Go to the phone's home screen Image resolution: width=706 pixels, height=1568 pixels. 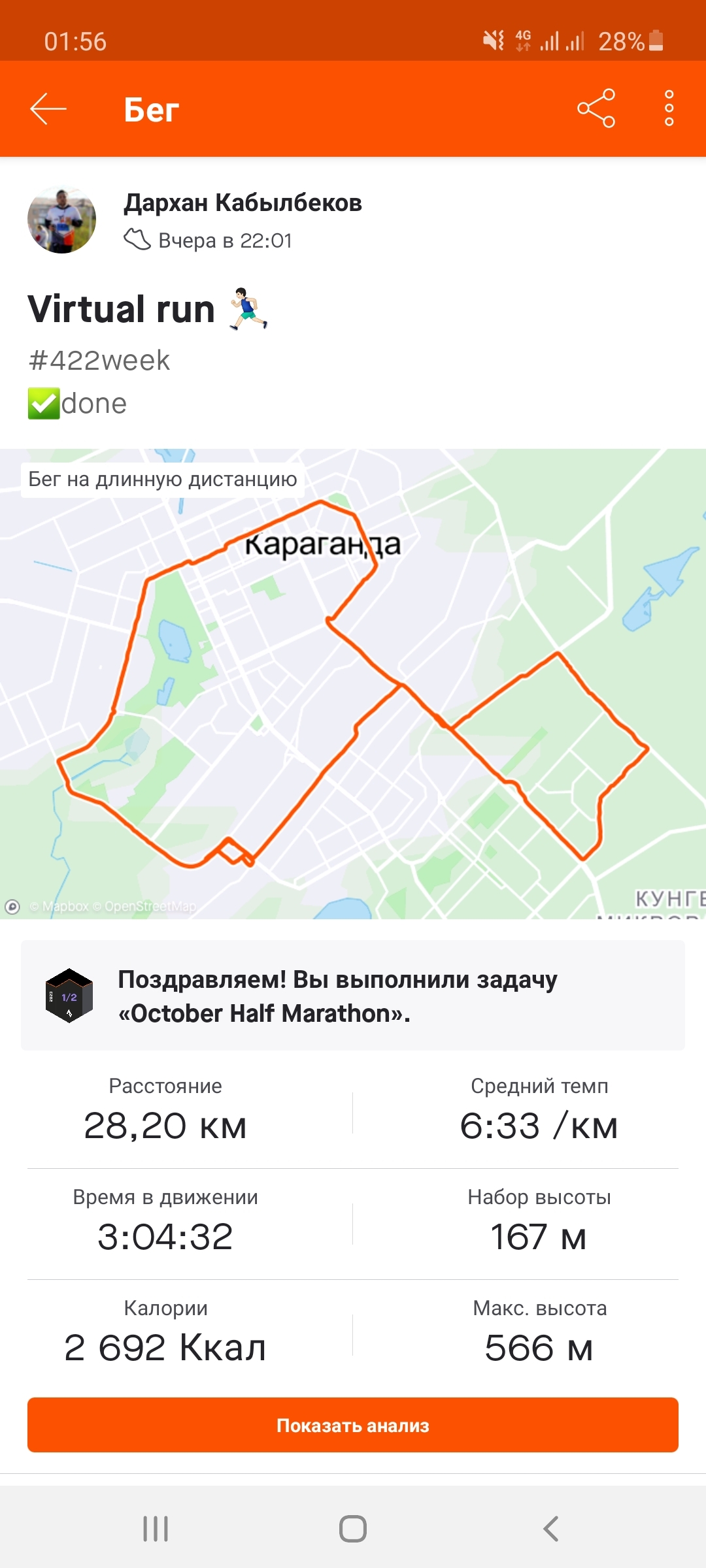point(353,1529)
